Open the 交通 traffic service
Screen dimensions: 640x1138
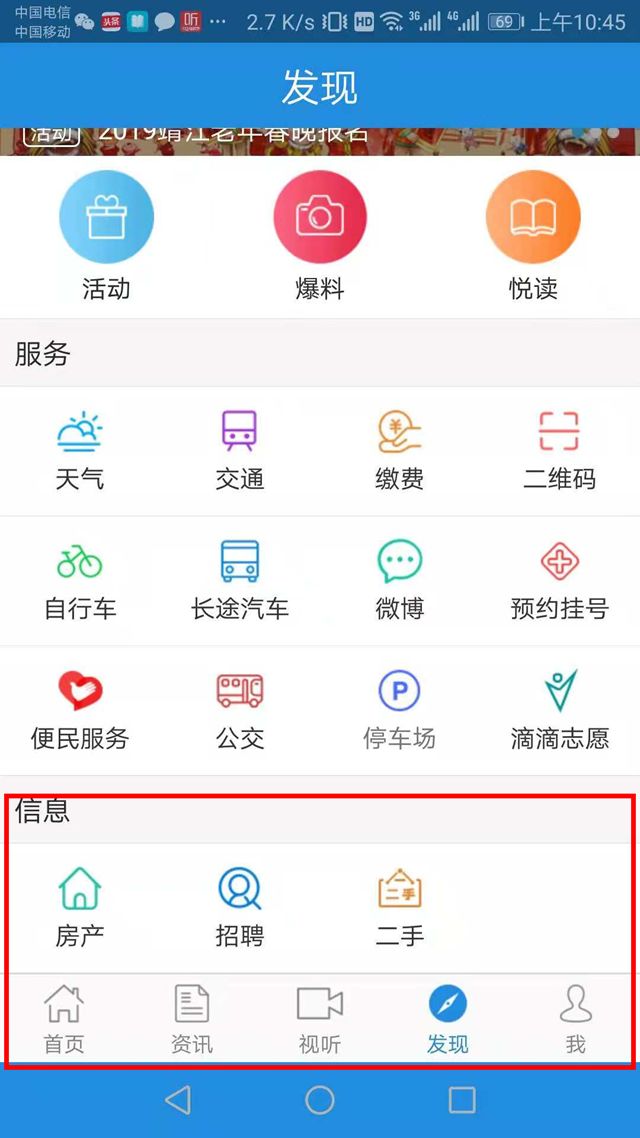239,451
